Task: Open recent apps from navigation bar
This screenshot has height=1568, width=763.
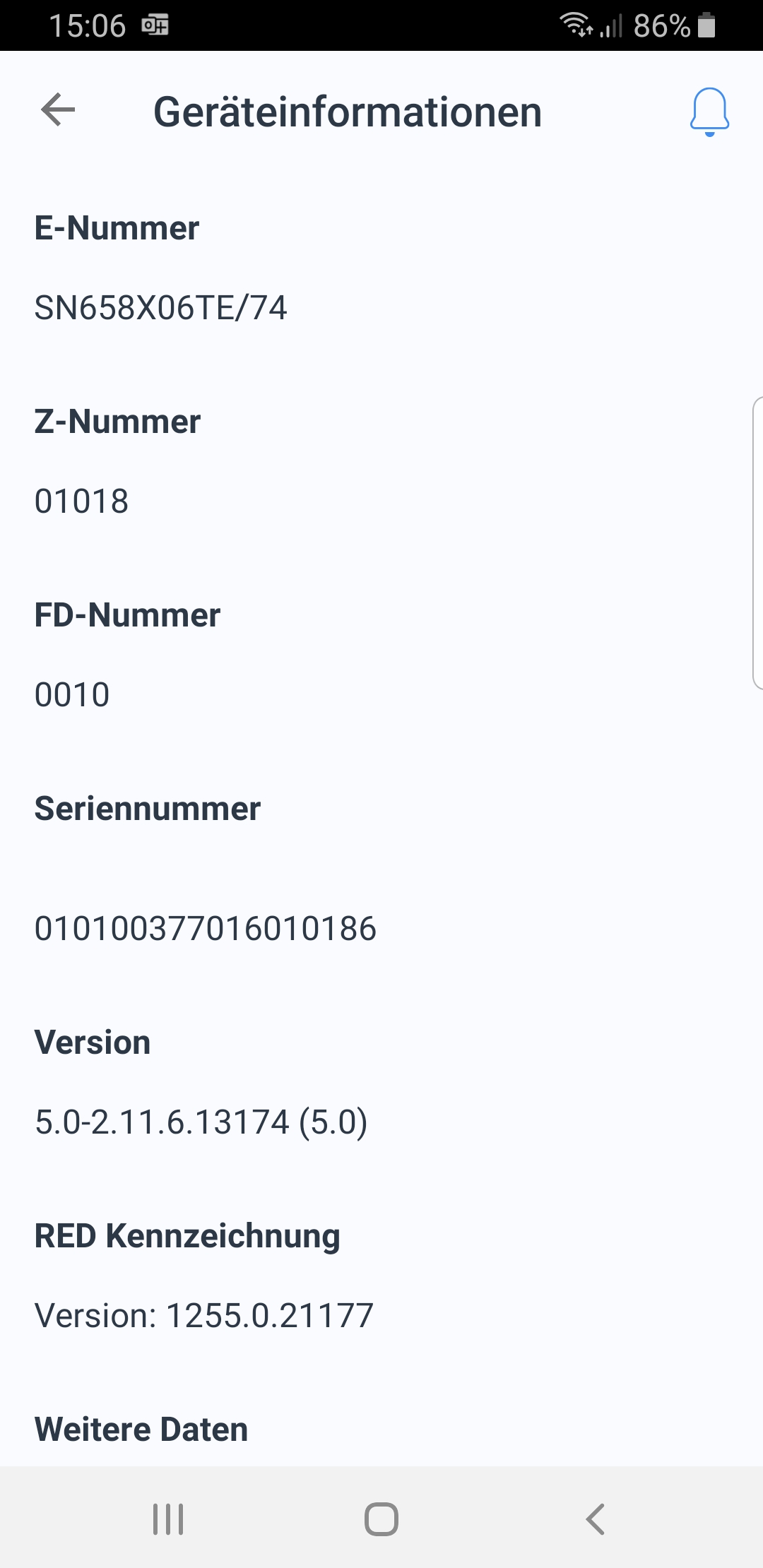Action: point(168,1519)
